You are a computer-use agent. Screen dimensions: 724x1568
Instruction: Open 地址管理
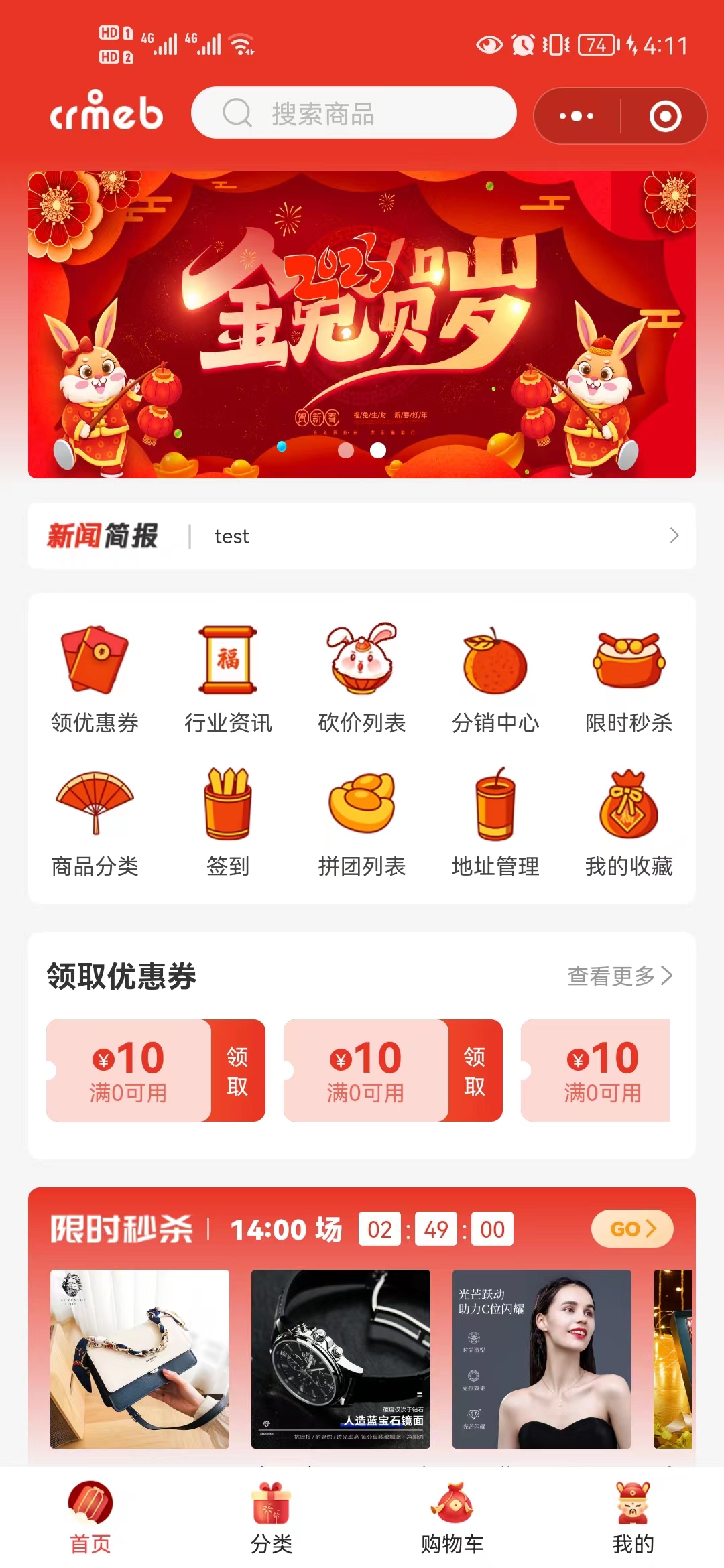[x=495, y=822]
